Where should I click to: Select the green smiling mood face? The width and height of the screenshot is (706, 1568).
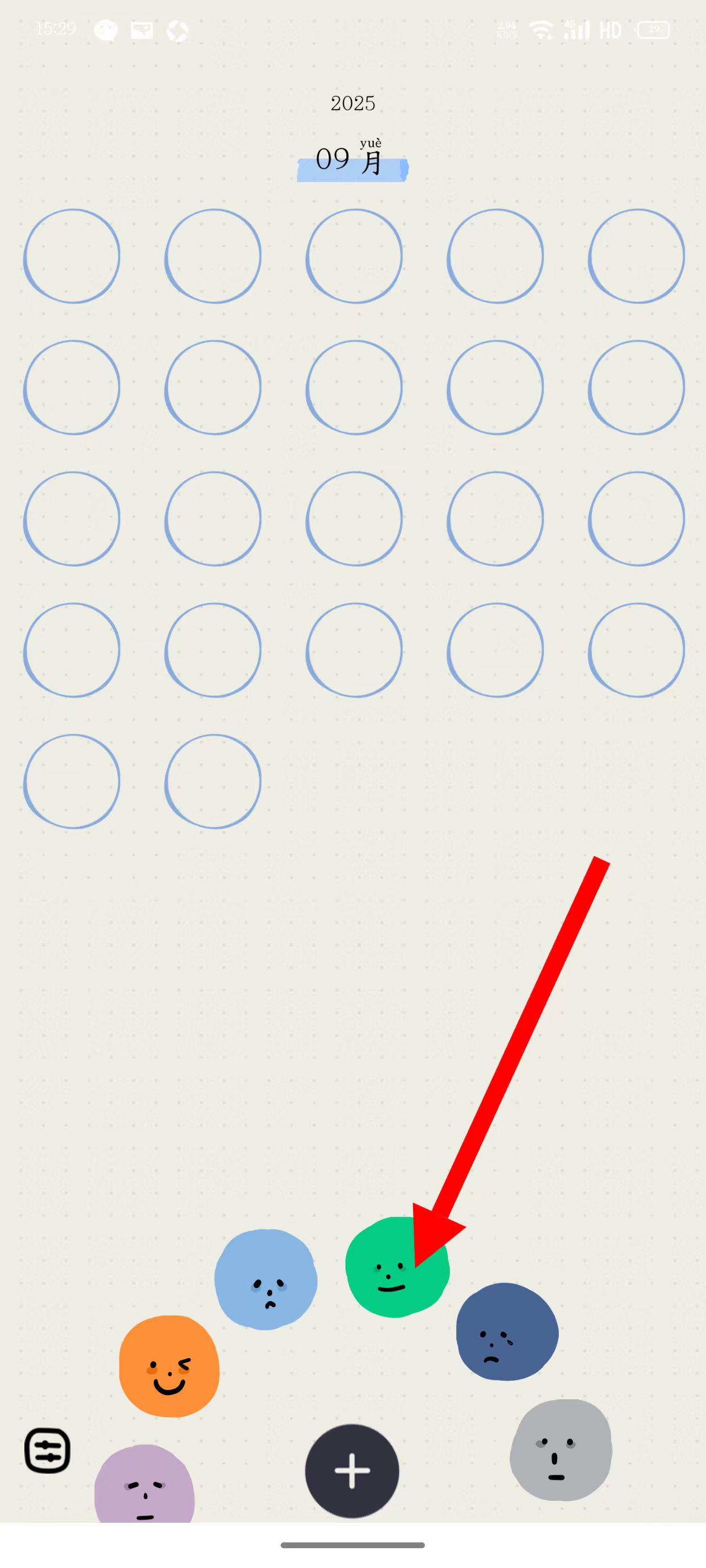tap(397, 1268)
